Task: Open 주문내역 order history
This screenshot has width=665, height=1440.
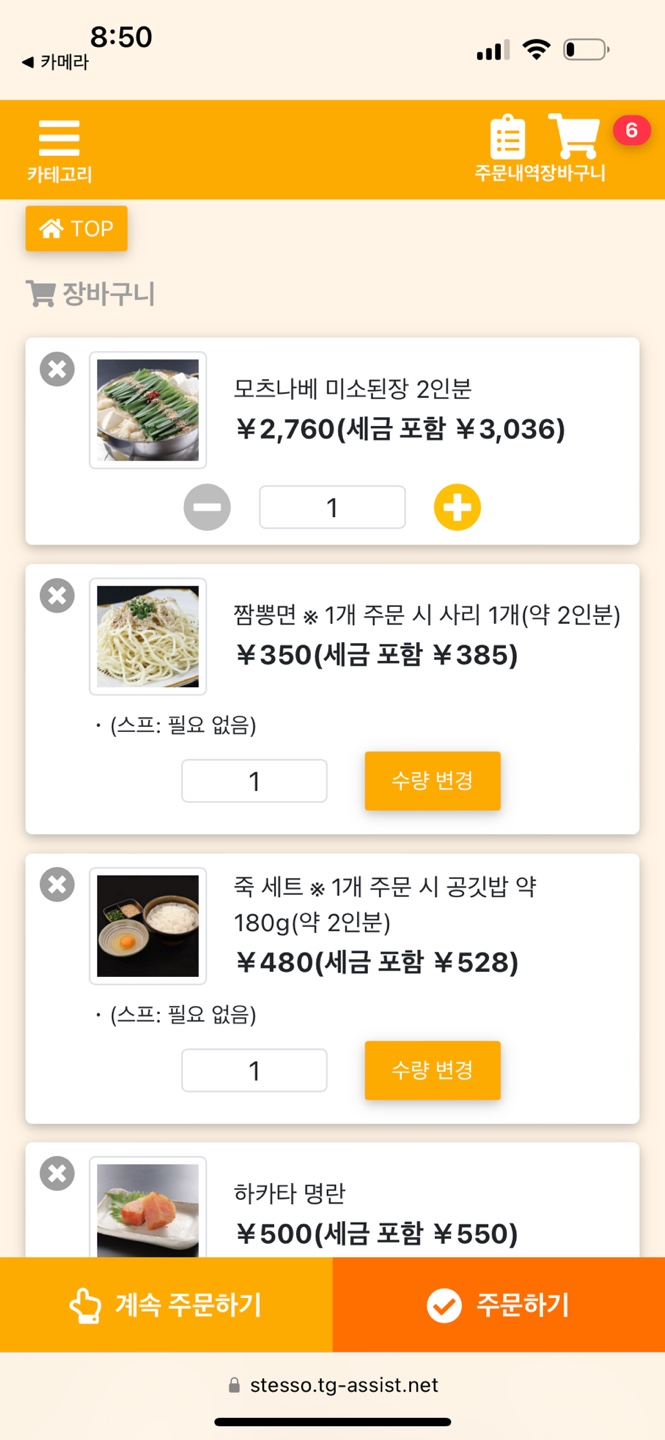Action: click(508, 148)
